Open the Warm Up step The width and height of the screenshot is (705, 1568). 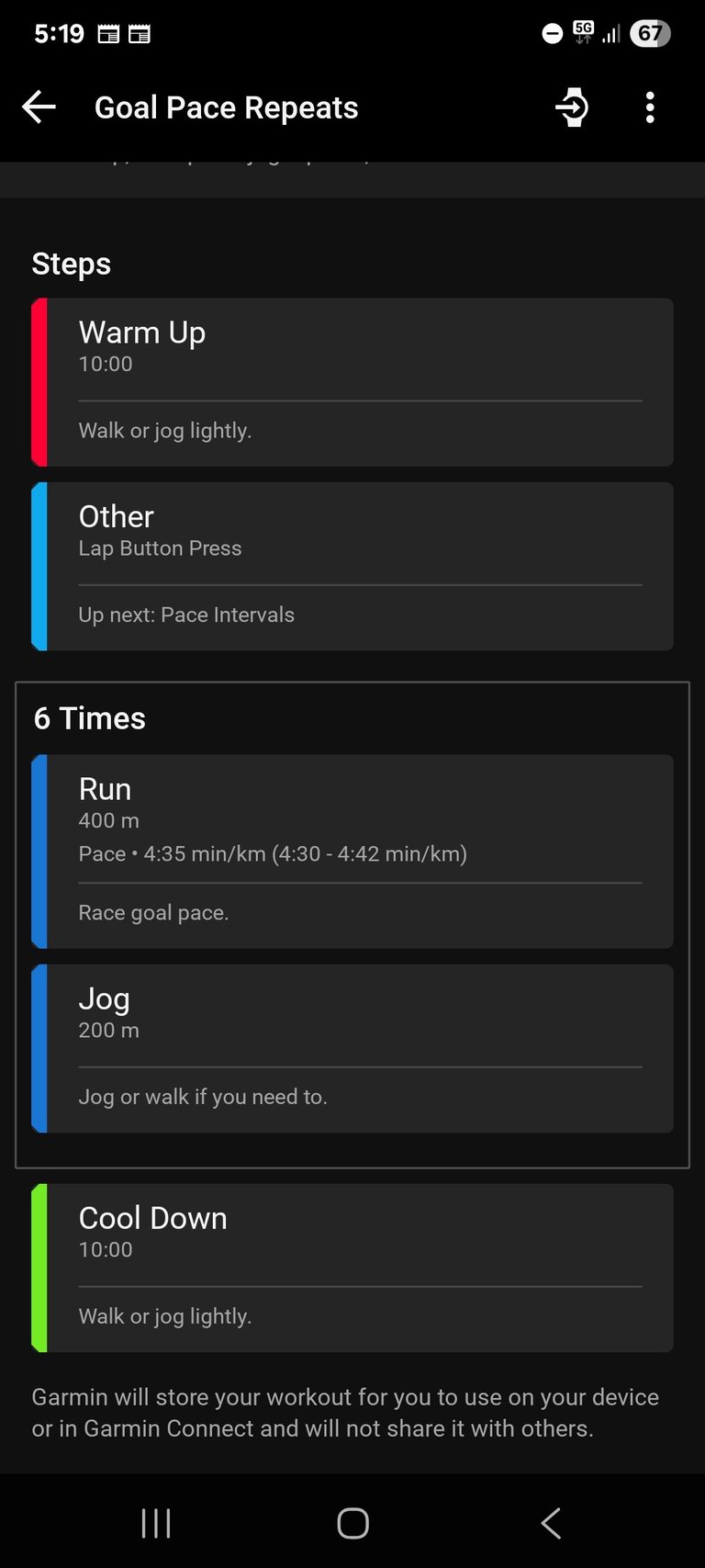(x=352, y=382)
